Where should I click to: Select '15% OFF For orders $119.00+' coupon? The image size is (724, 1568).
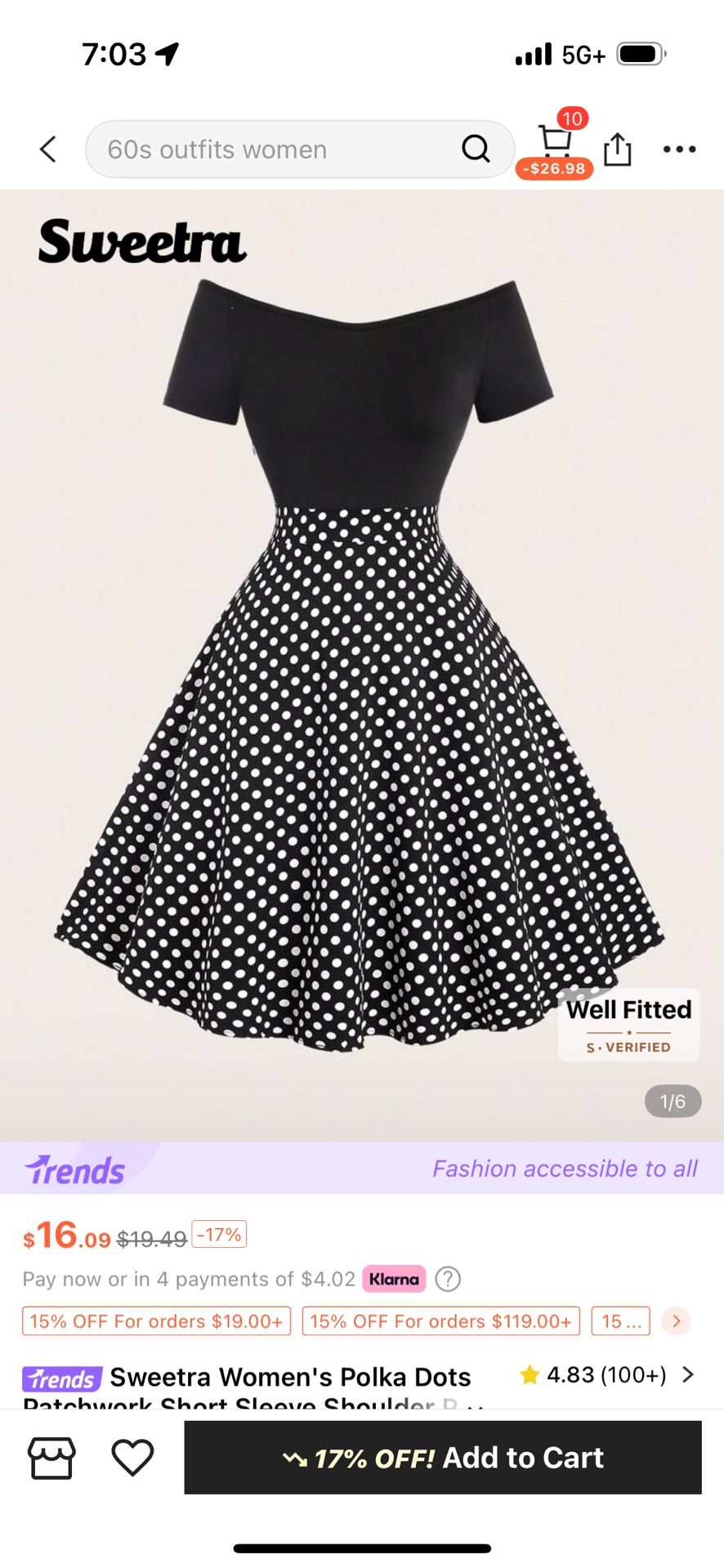pos(440,1321)
